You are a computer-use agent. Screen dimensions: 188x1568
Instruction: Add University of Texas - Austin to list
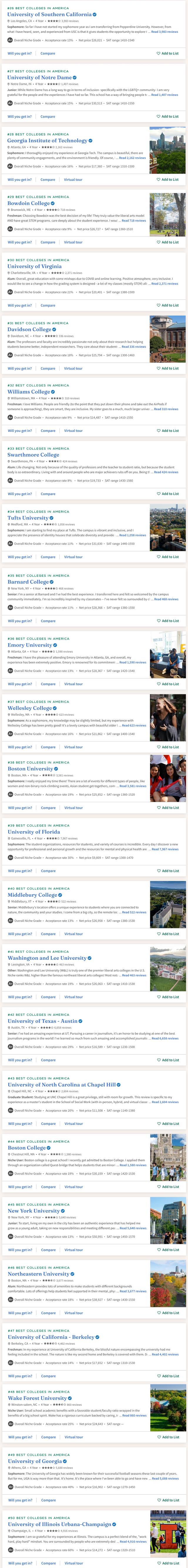[167, 1060]
